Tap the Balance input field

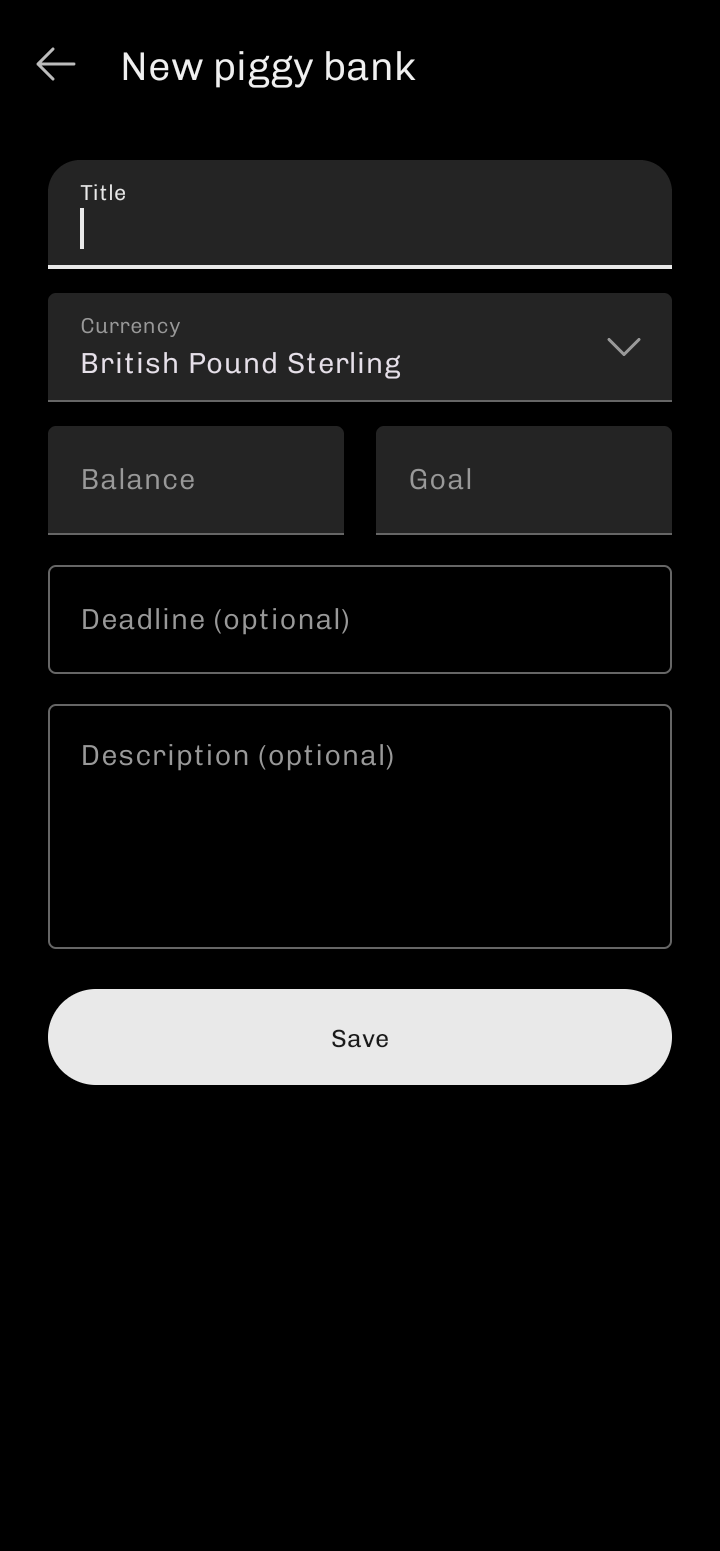pyautogui.click(x=196, y=480)
